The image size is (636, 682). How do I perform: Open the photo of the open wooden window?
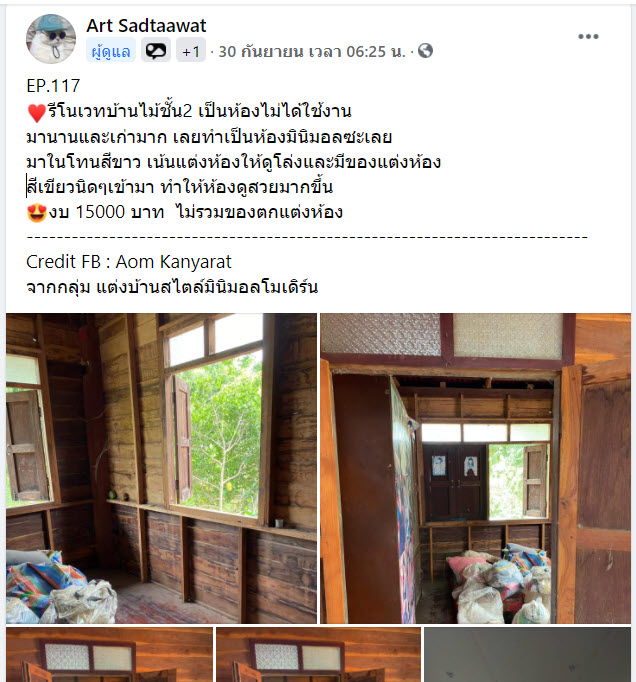click(x=162, y=468)
